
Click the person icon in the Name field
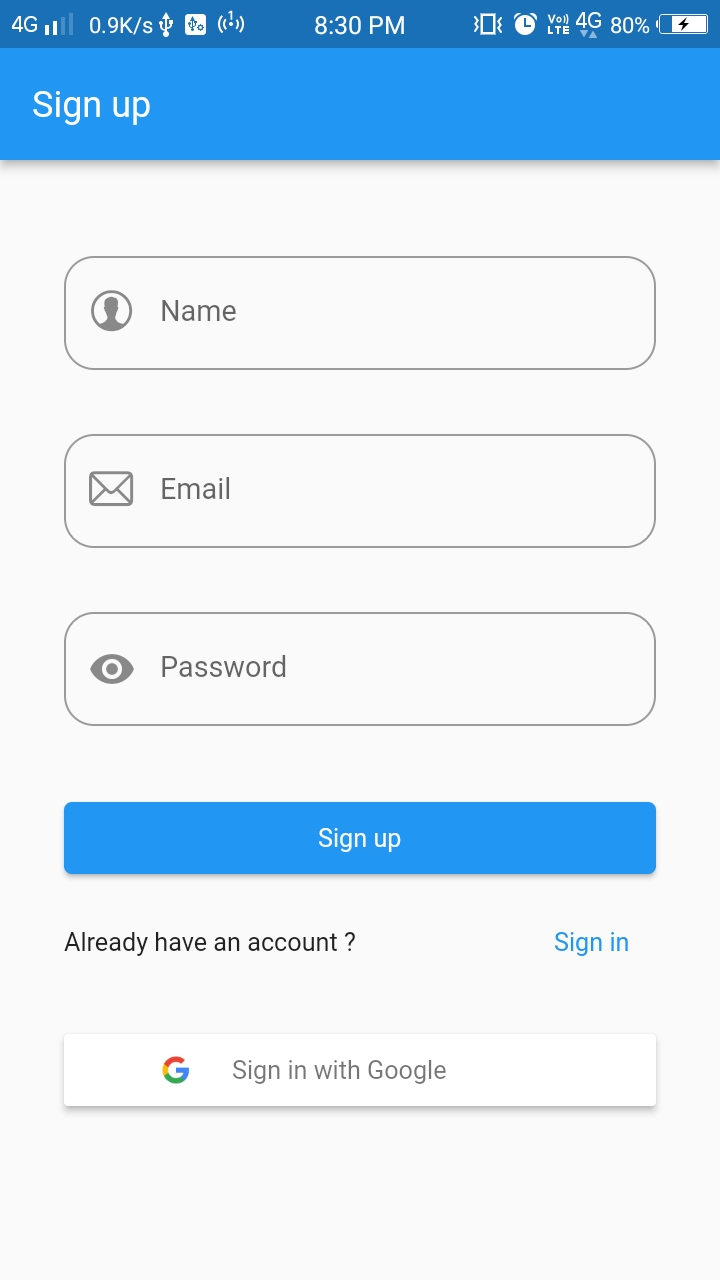111,311
